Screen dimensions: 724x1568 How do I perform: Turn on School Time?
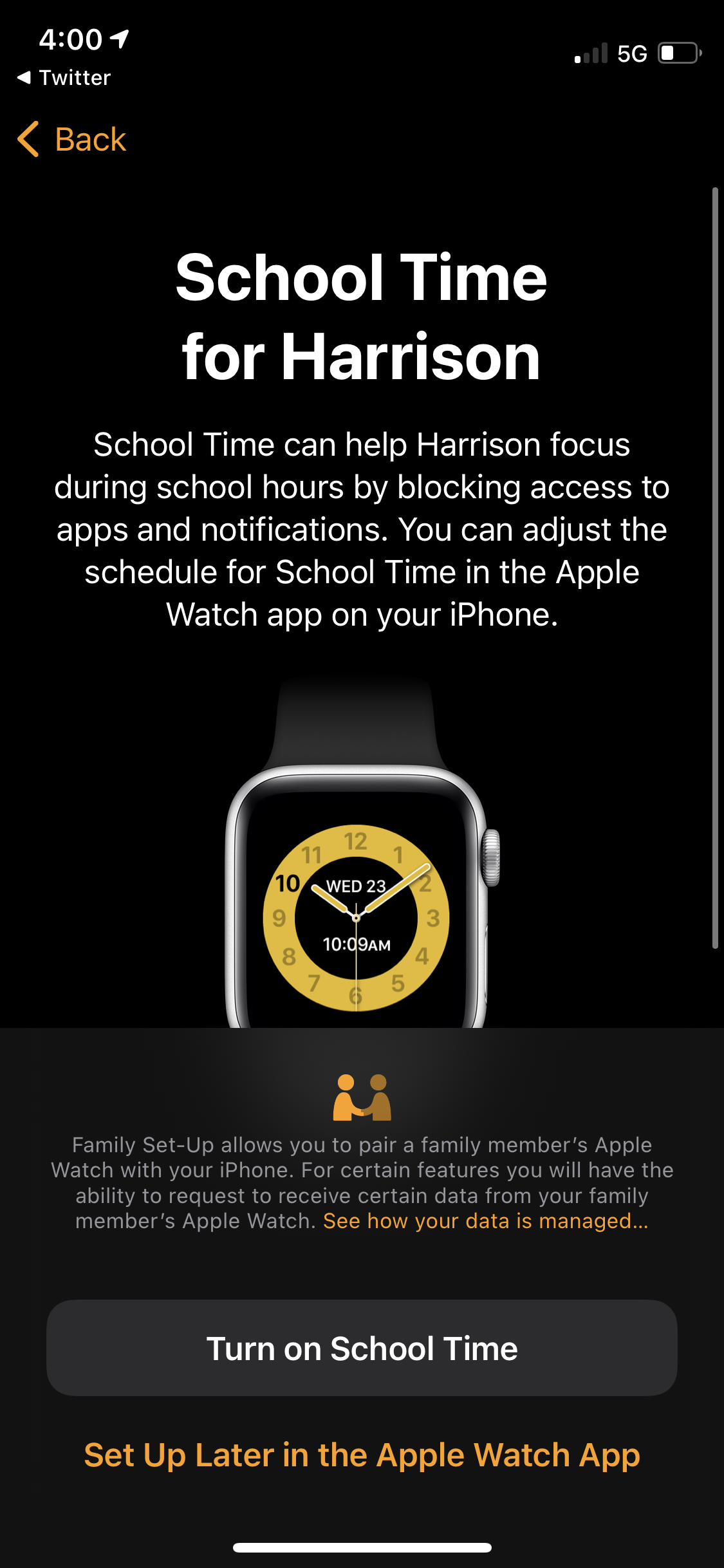coord(362,1348)
